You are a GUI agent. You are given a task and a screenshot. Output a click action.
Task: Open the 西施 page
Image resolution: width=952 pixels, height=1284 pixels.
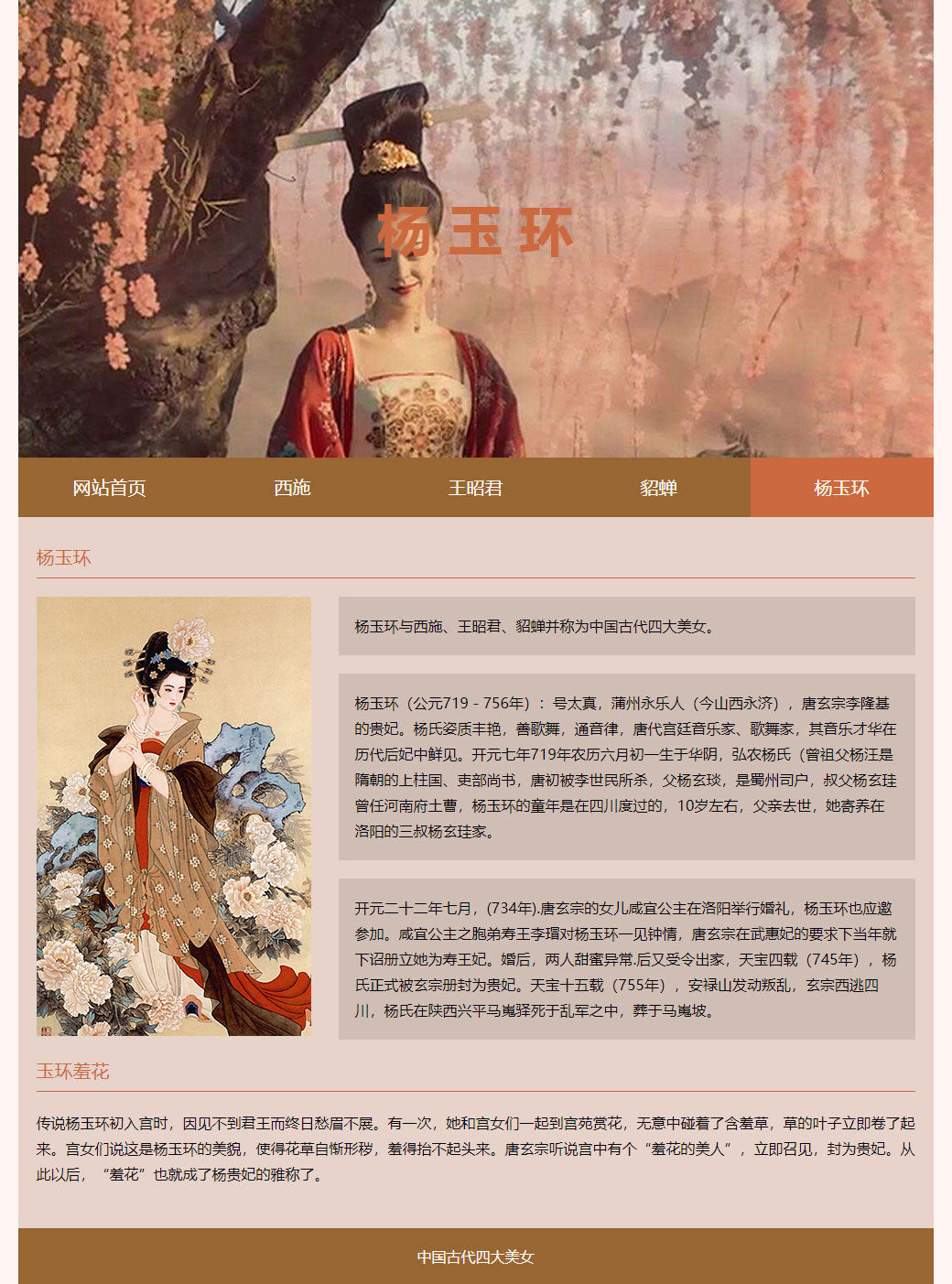[x=293, y=488]
